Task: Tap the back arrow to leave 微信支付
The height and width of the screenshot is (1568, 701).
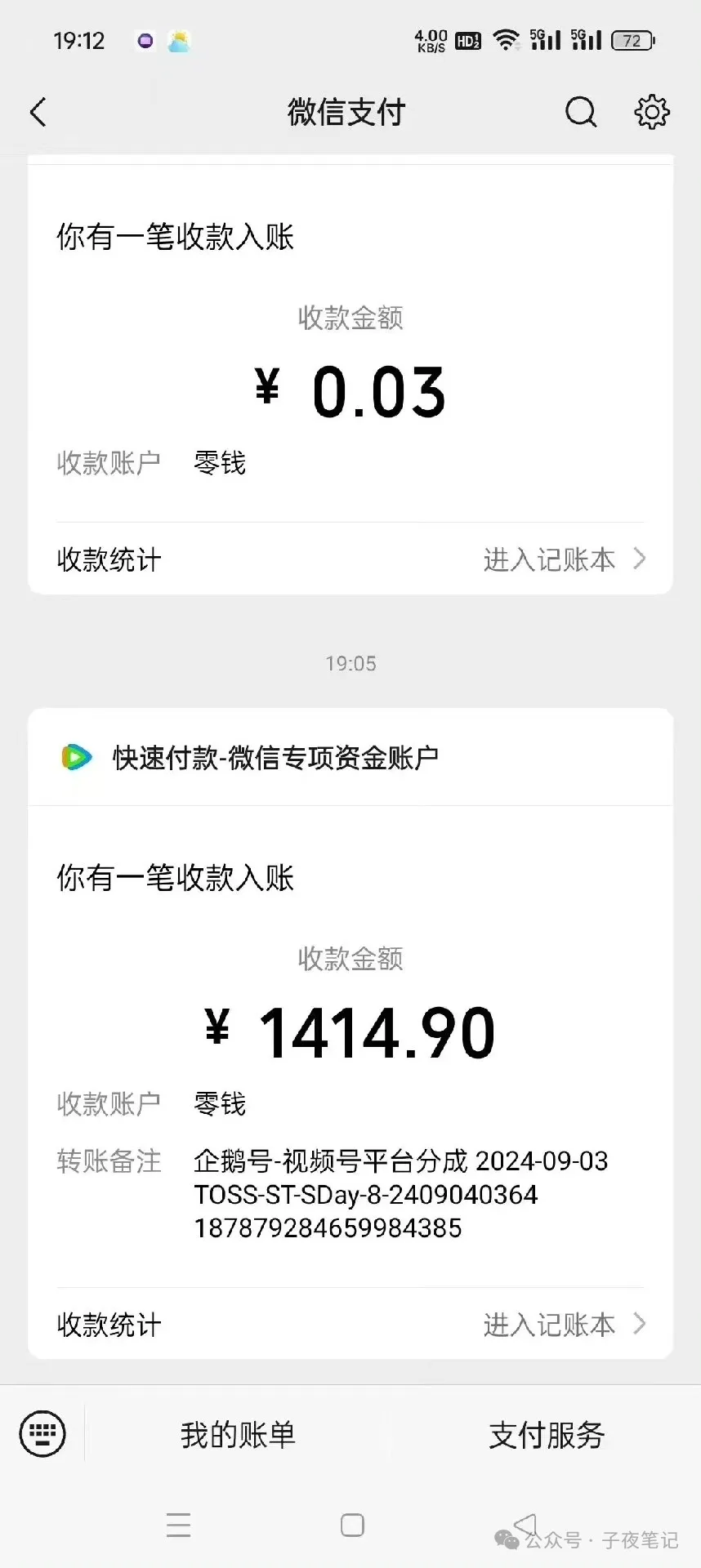Action: click(x=38, y=112)
